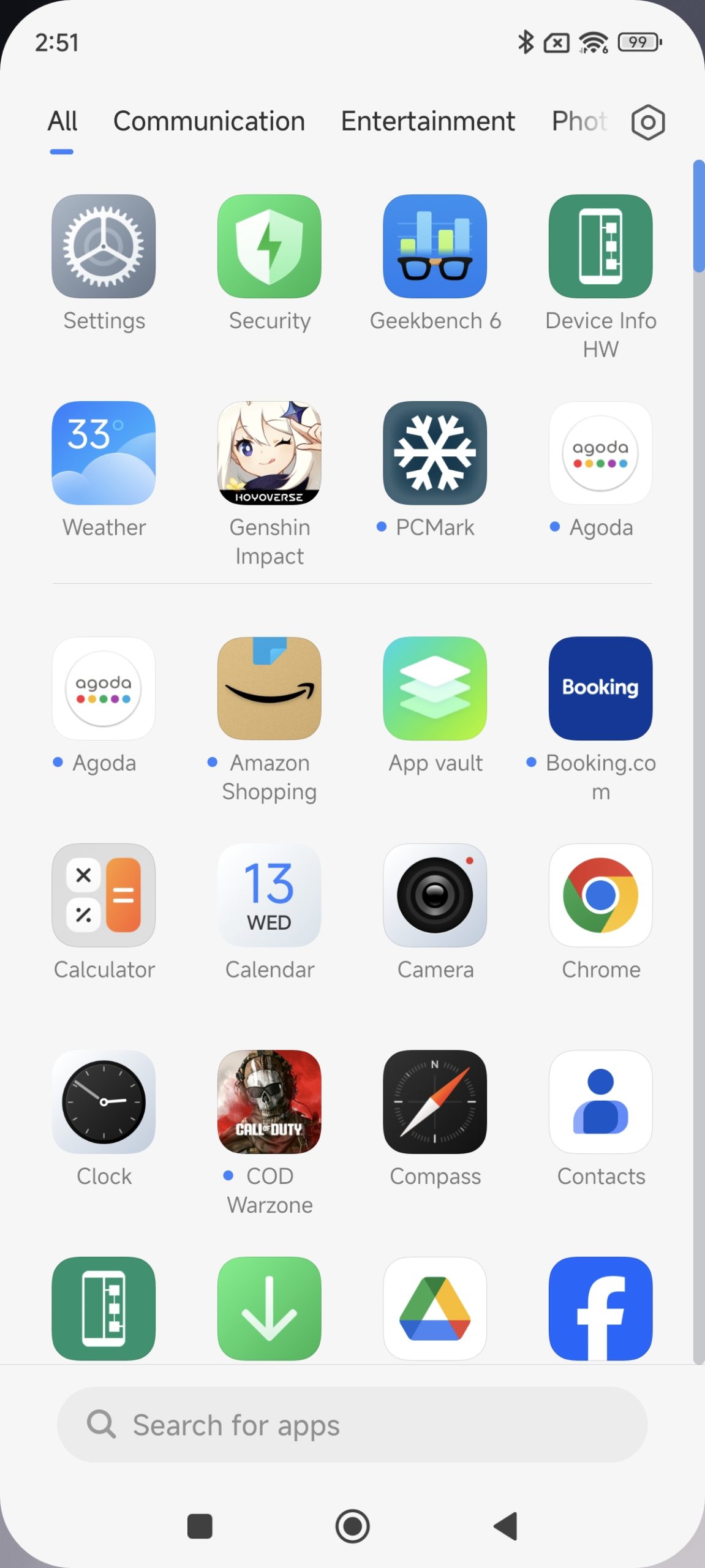Launch the Camera app
This screenshot has height=1568, width=705.
435,895
